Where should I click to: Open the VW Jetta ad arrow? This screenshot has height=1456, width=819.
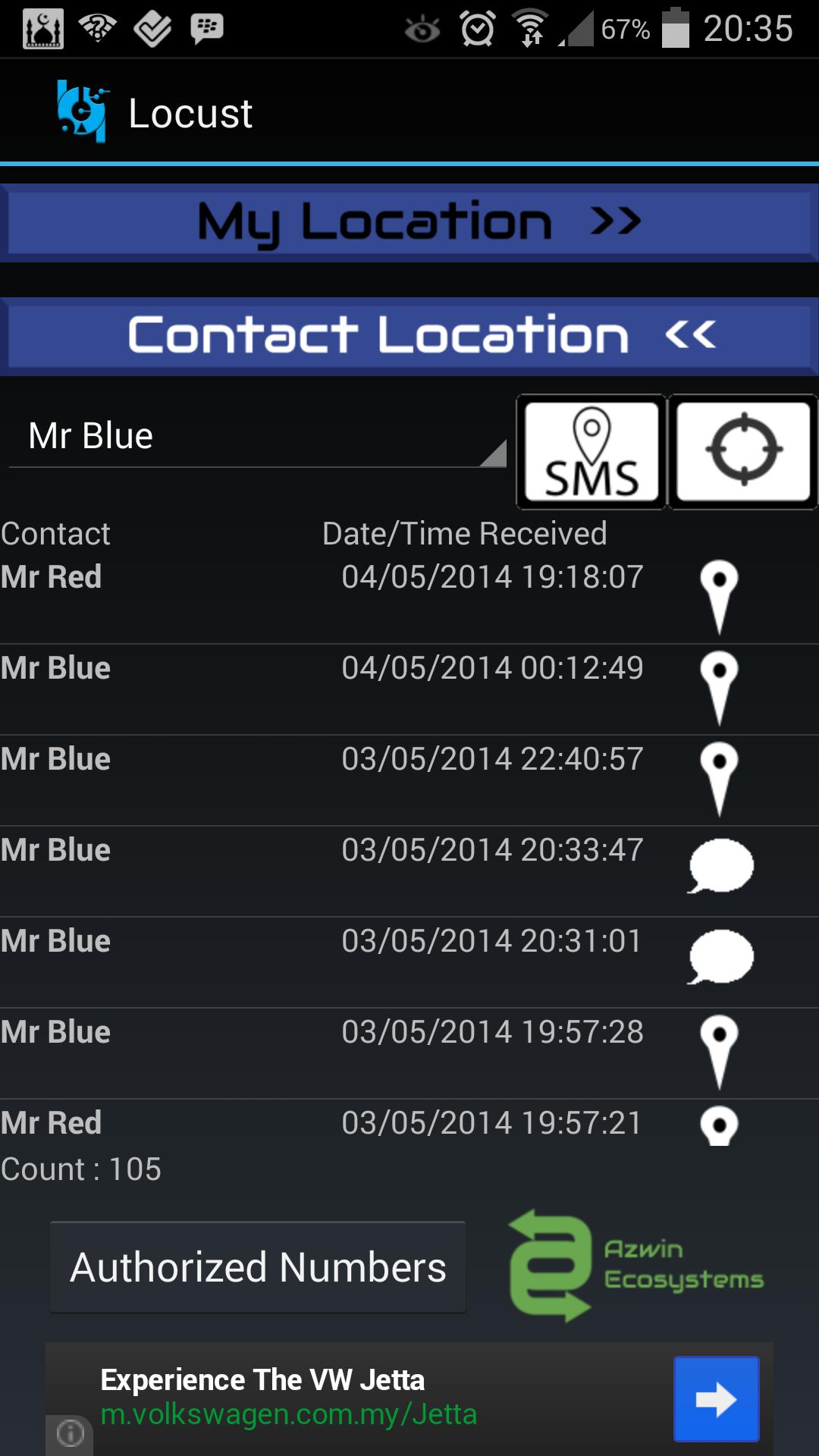pyautogui.click(x=716, y=1399)
